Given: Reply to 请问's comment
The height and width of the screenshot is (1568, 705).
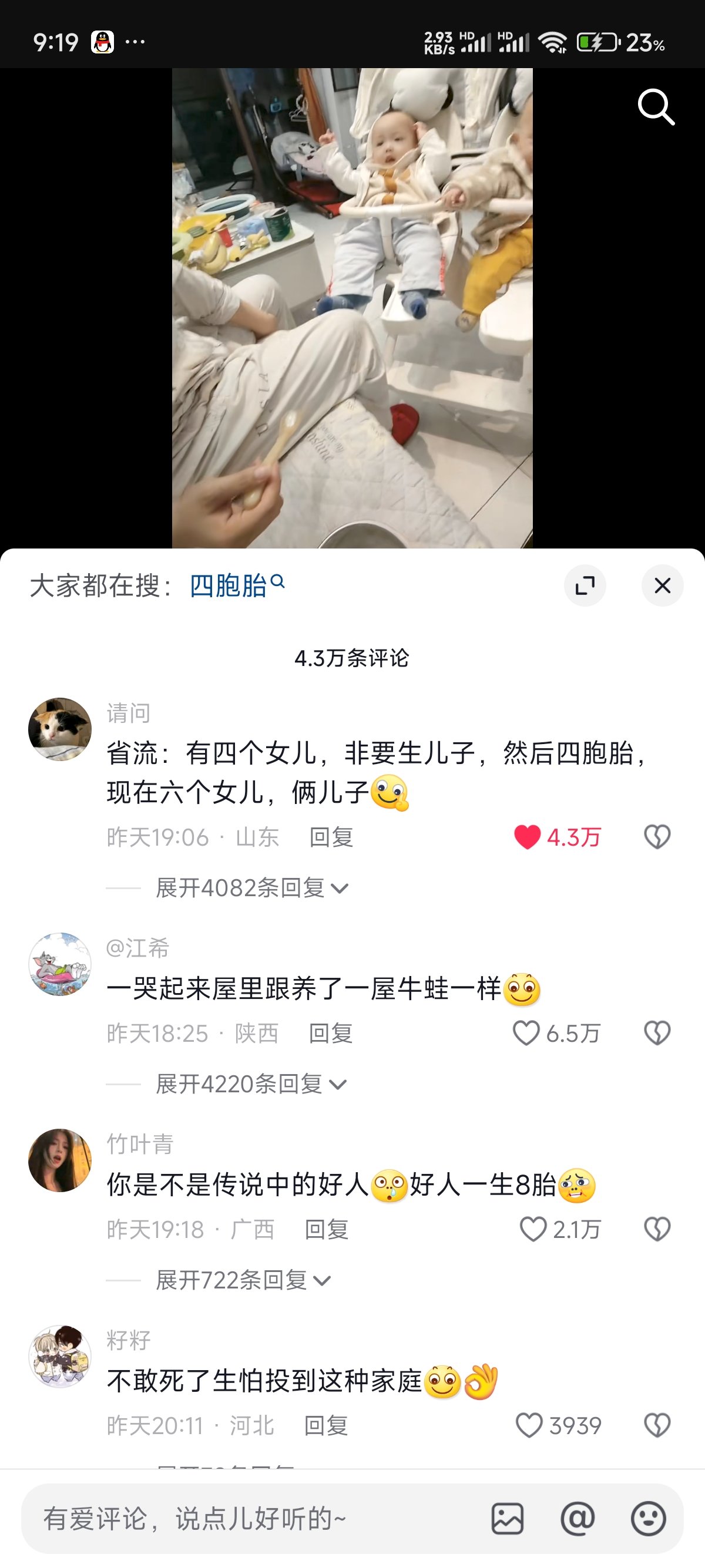Looking at the screenshot, I should (x=331, y=837).
